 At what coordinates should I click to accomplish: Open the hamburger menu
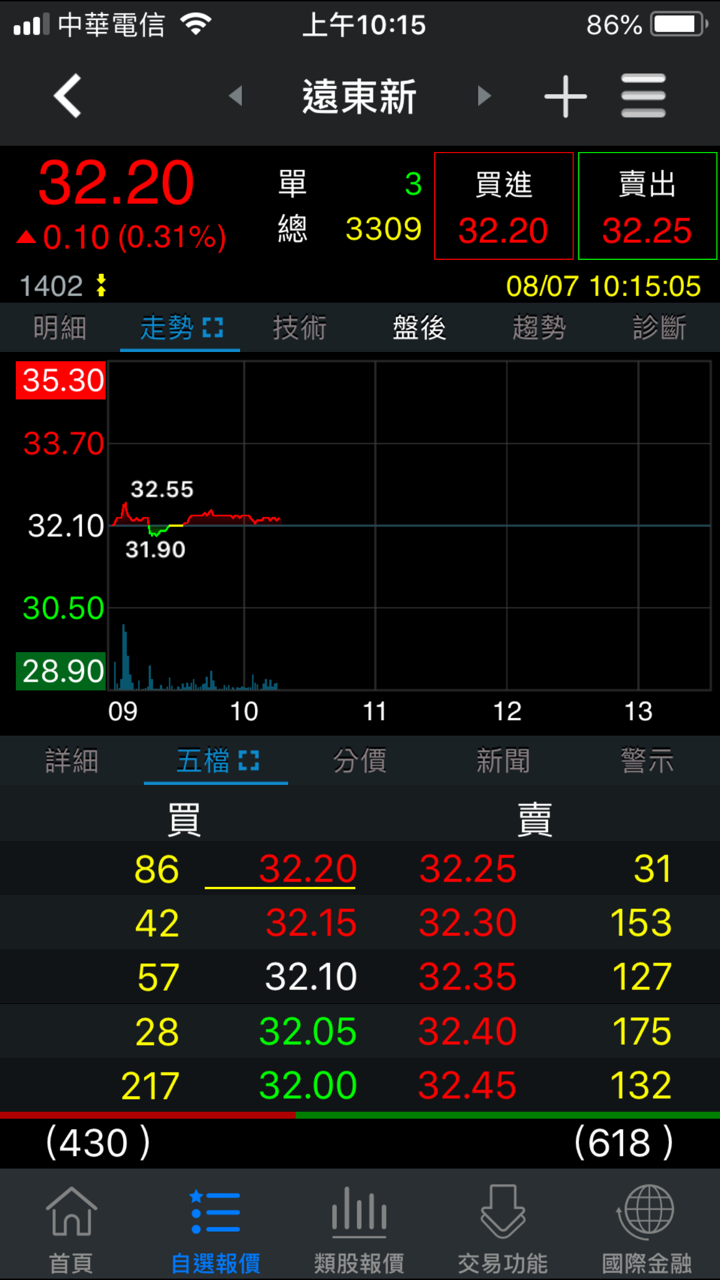(x=643, y=97)
